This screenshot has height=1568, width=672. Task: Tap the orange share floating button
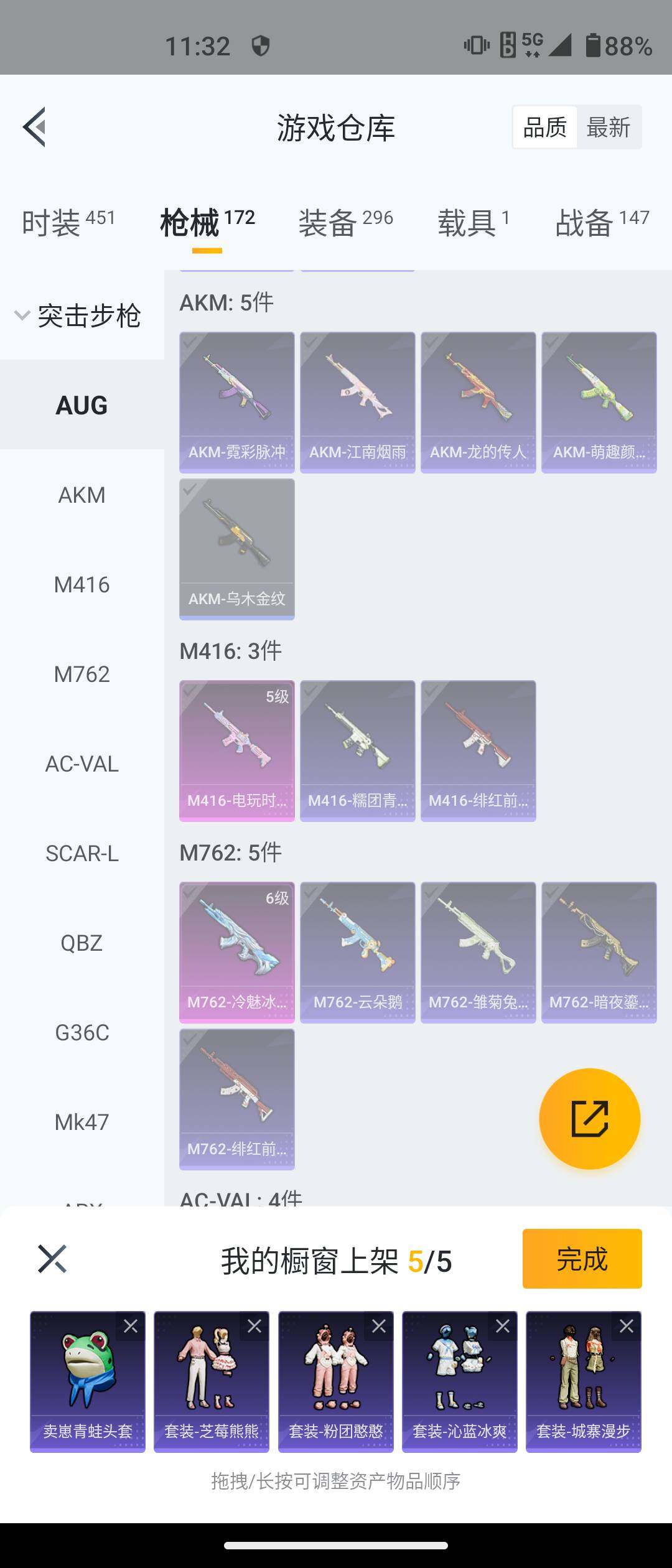click(x=589, y=1119)
